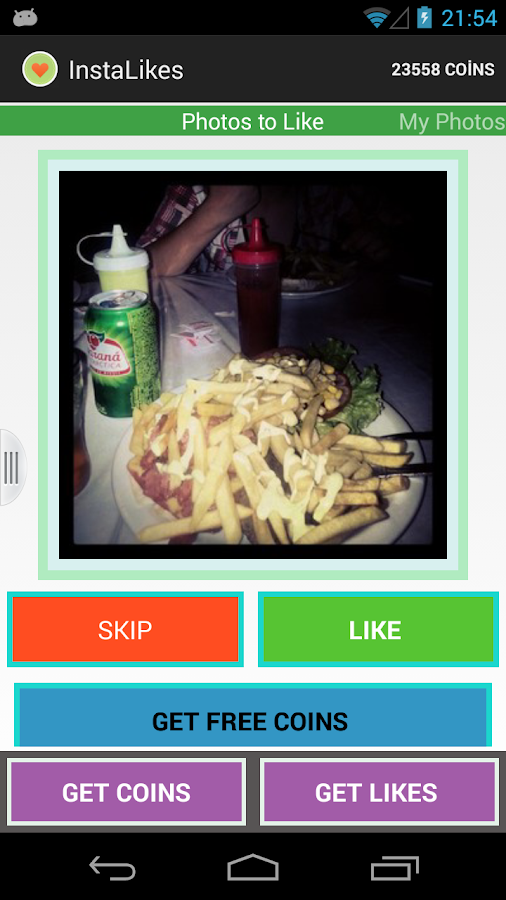
Task: Select the Photos to Like tab
Action: 252,122
